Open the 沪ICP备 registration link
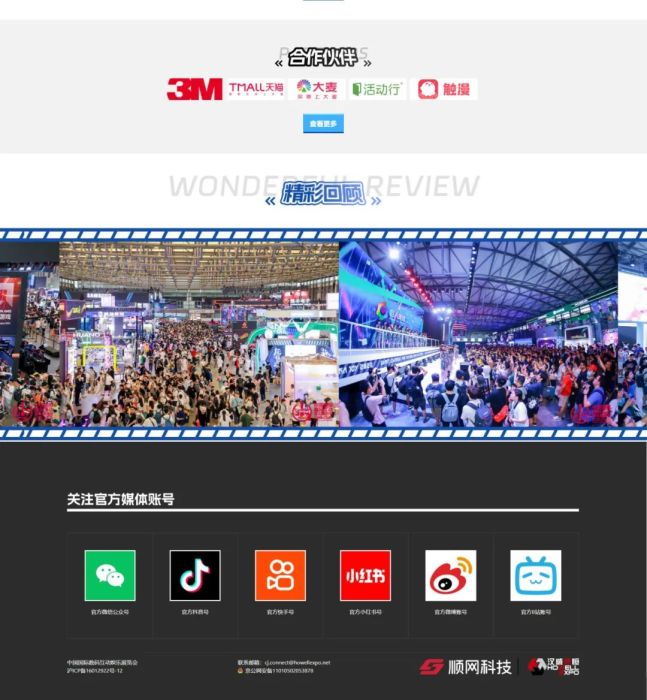The height and width of the screenshot is (700, 647). tap(95, 671)
